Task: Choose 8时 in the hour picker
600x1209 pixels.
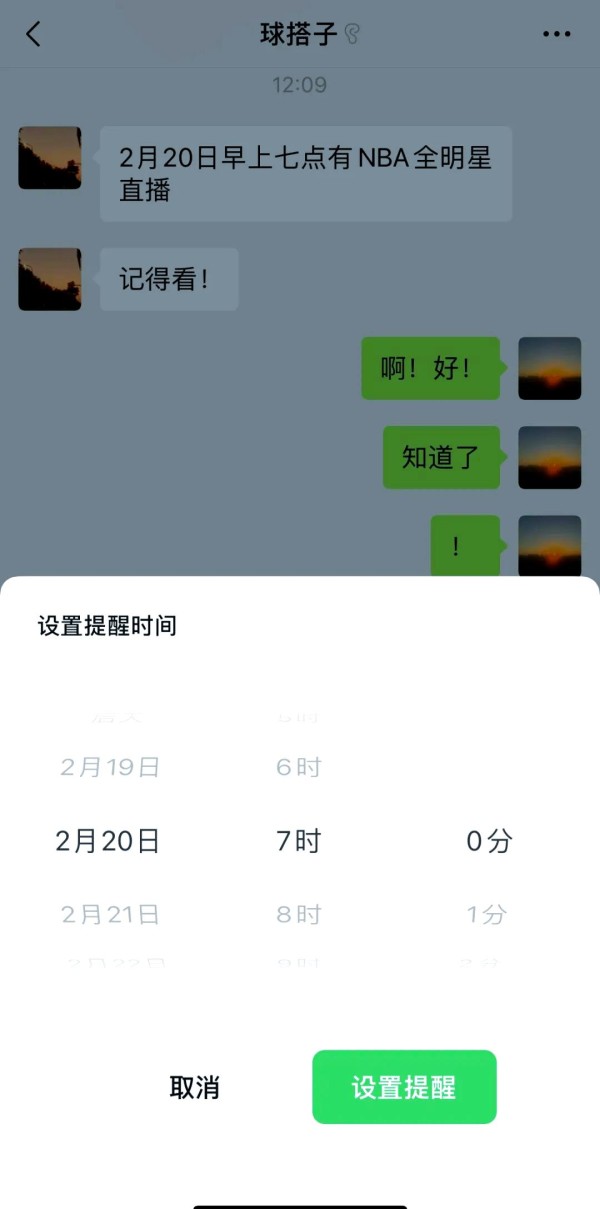Action: 299,914
